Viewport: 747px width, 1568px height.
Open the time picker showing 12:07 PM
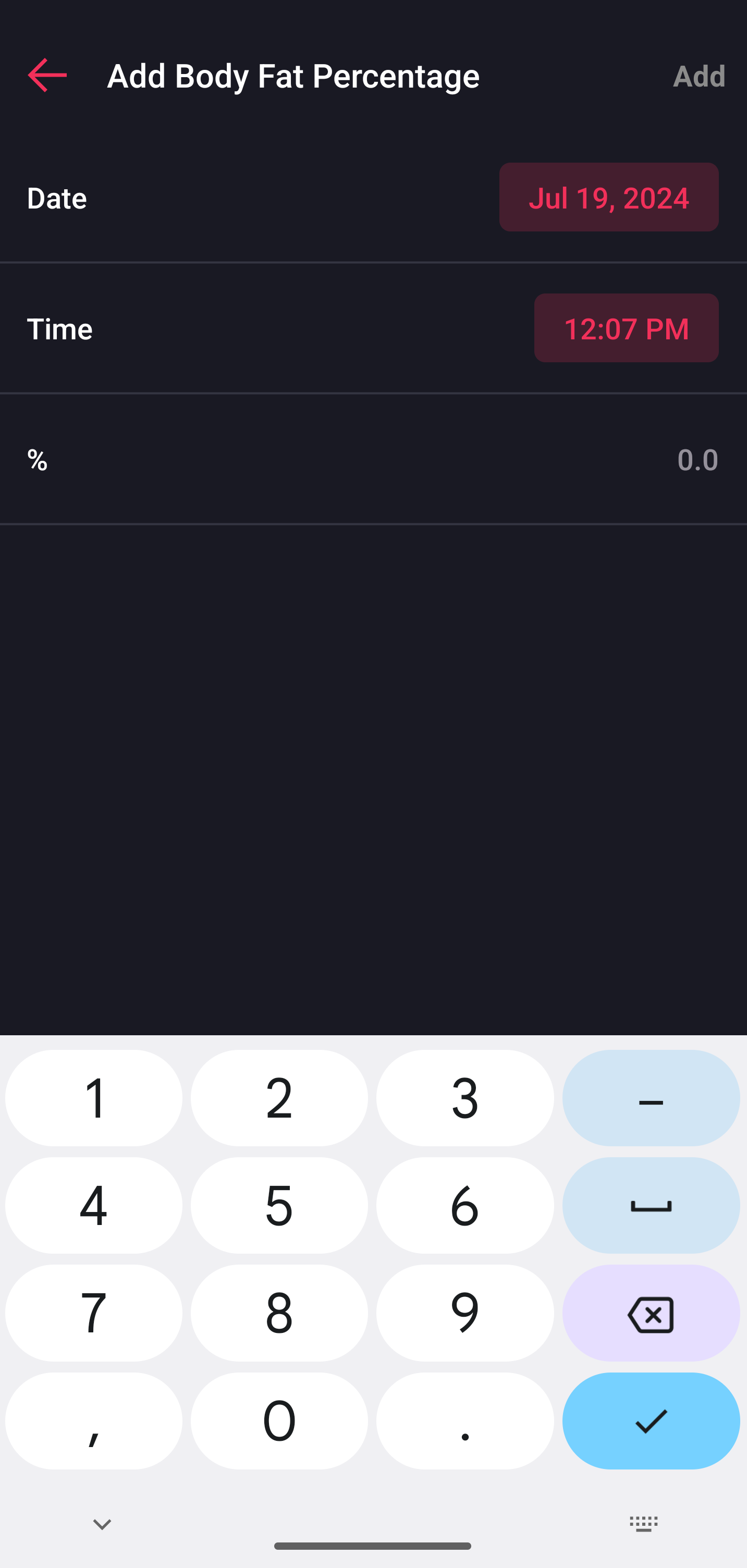click(x=626, y=328)
